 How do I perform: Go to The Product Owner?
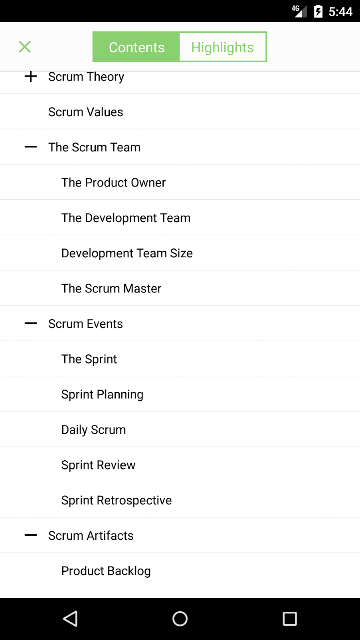point(180,182)
